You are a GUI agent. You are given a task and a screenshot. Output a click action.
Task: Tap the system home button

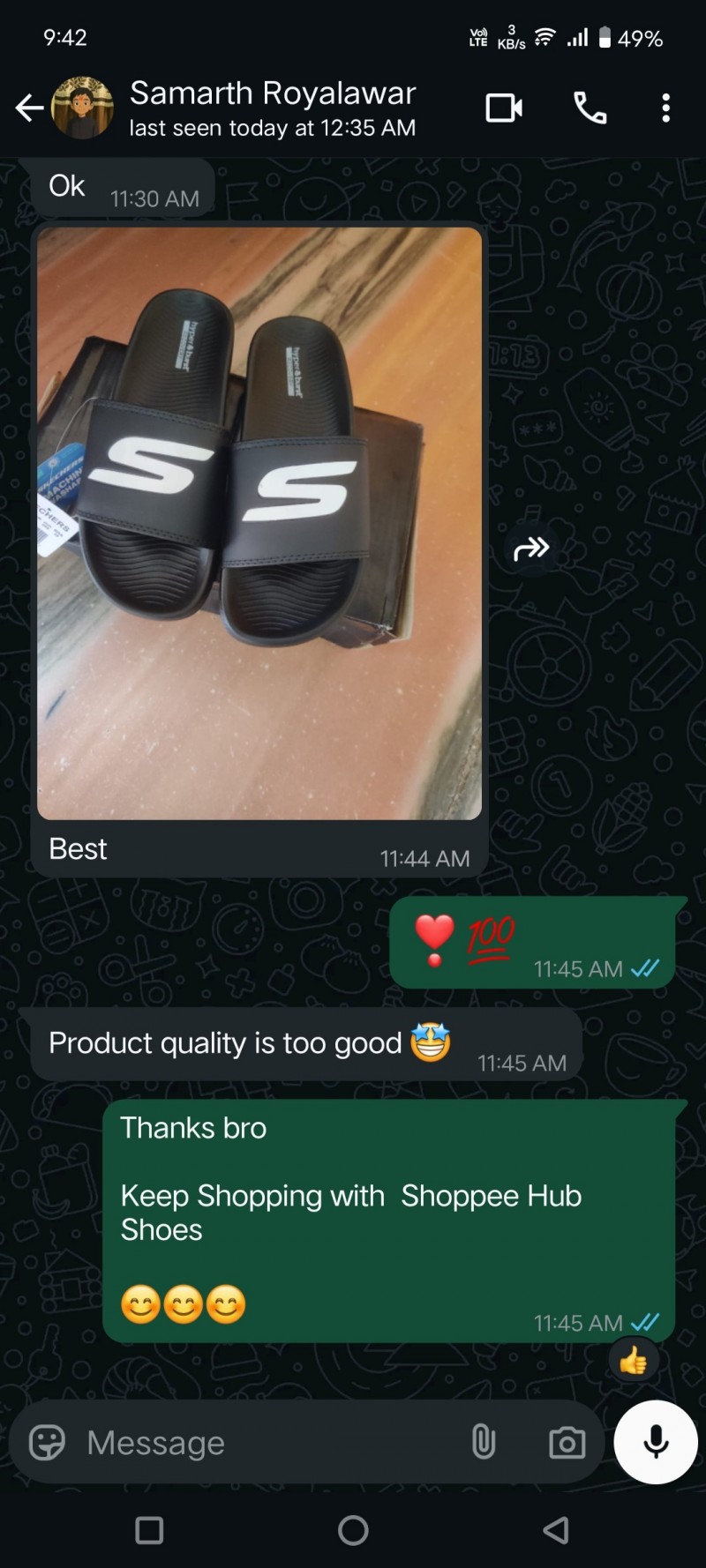(353, 1530)
